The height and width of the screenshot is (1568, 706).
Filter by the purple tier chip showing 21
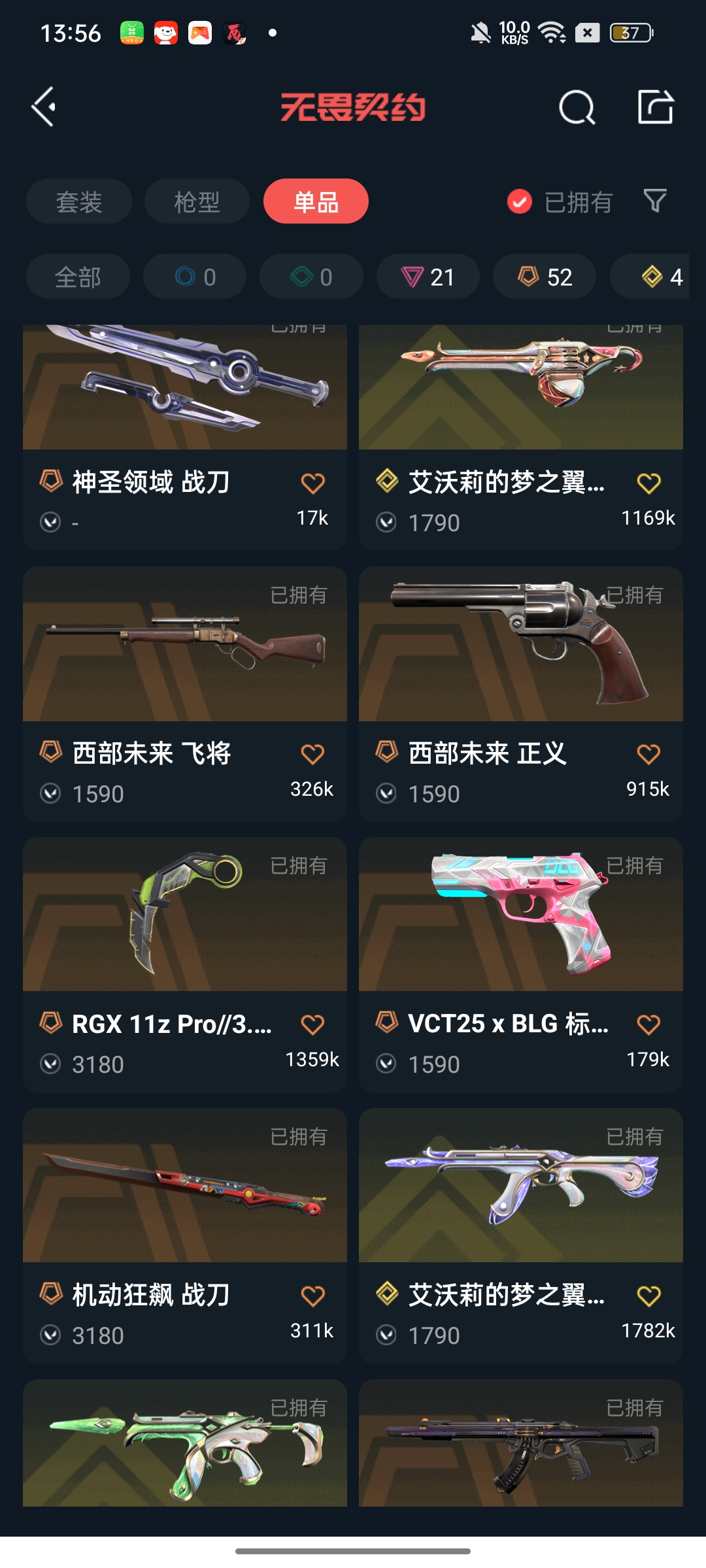tap(428, 277)
